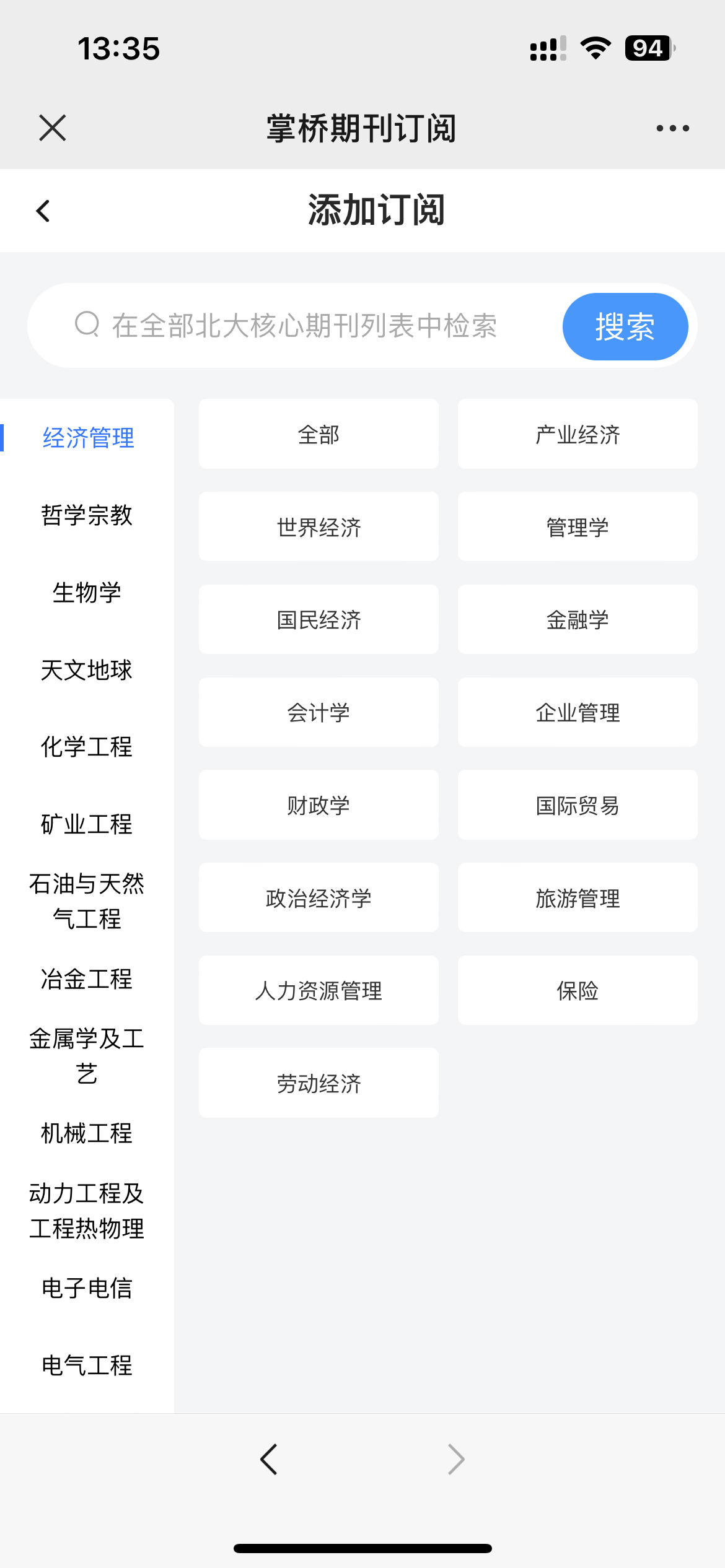
Task: Switch to 生物学 category
Action: 87,593
